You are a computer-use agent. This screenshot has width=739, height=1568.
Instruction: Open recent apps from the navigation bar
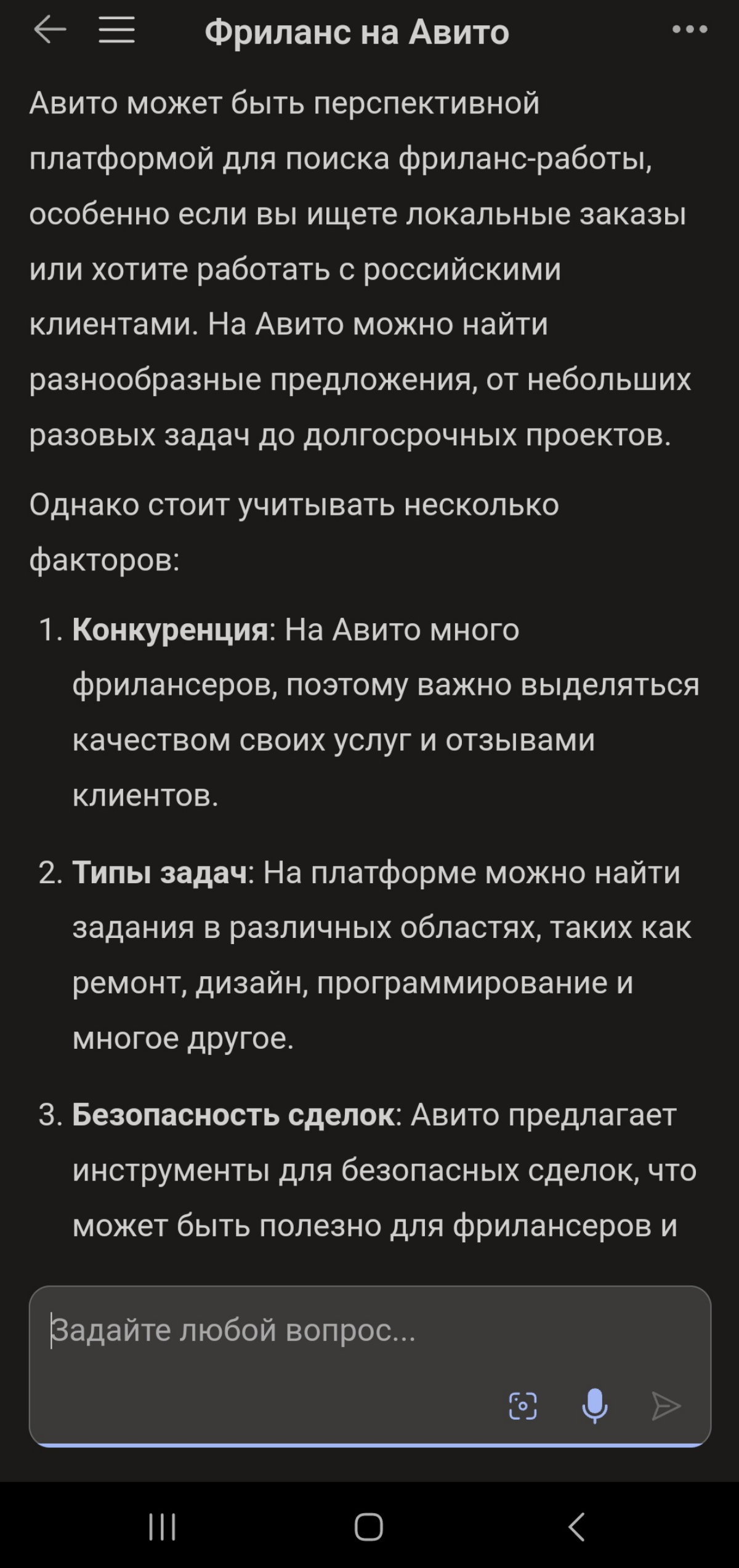pyautogui.click(x=163, y=1527)
